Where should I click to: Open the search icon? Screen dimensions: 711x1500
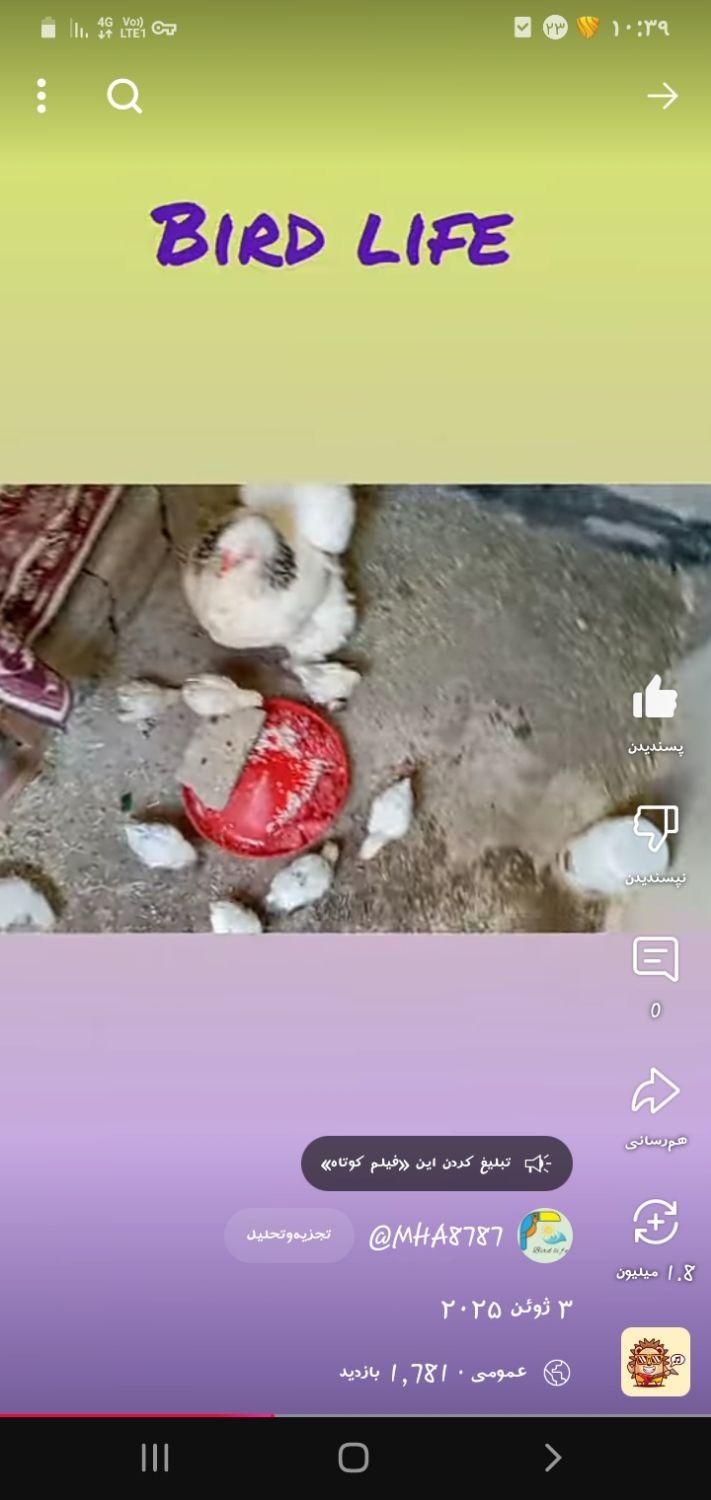click(124, 96)
